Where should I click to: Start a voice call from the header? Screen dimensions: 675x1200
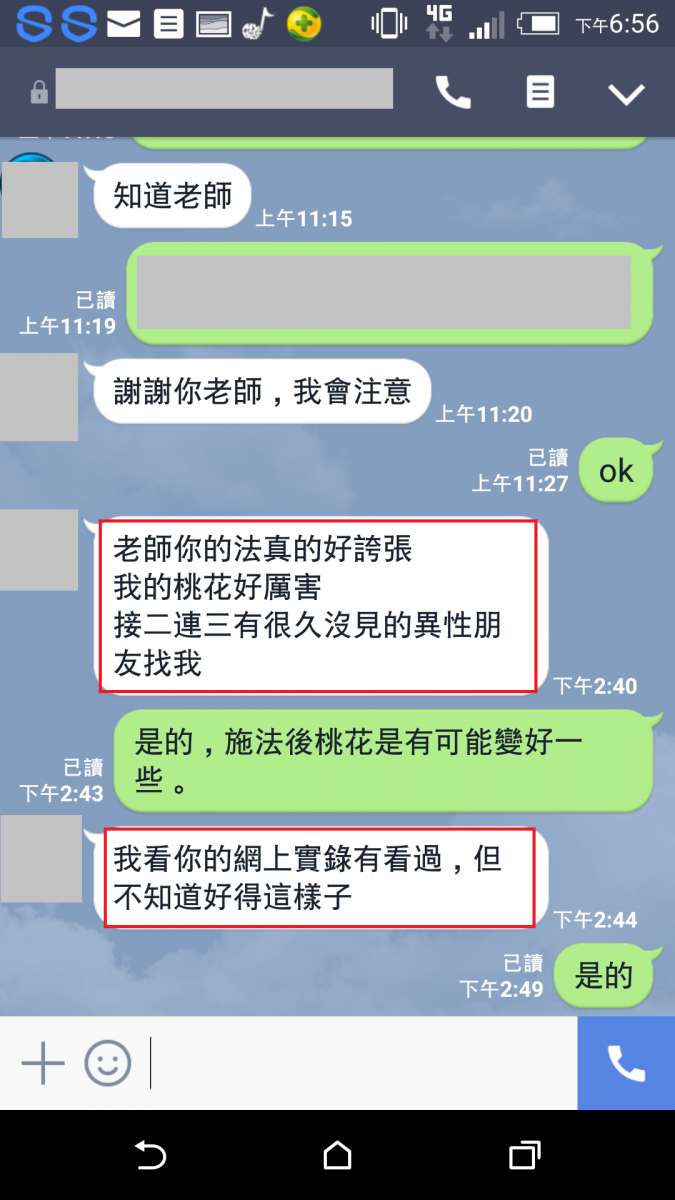(x=453, y=93)
